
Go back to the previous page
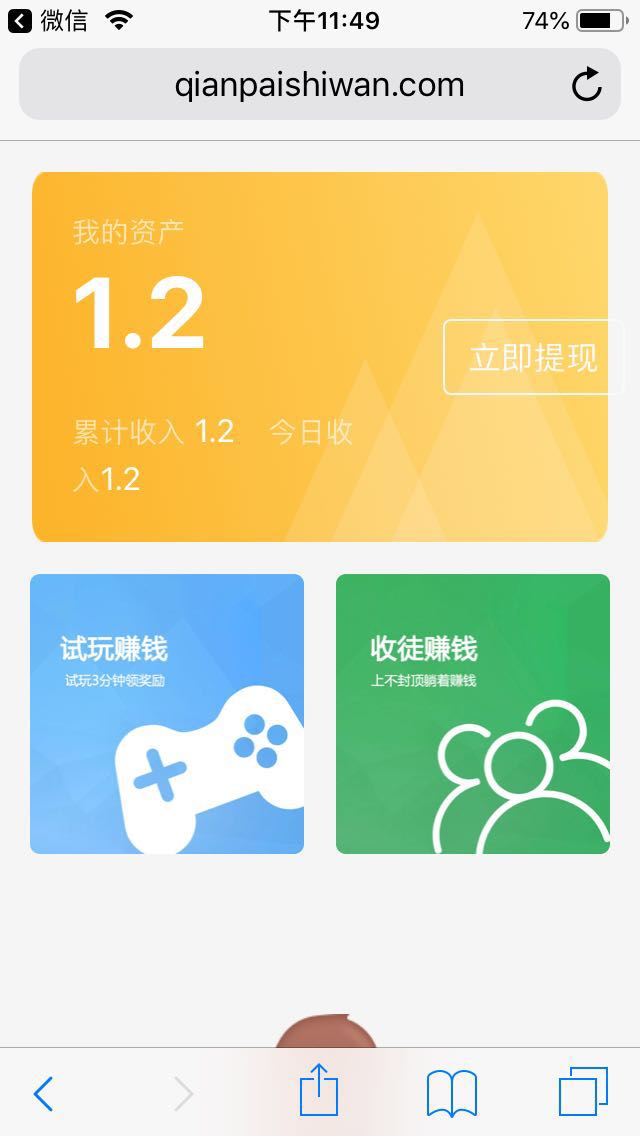[x=43, y=1094]
